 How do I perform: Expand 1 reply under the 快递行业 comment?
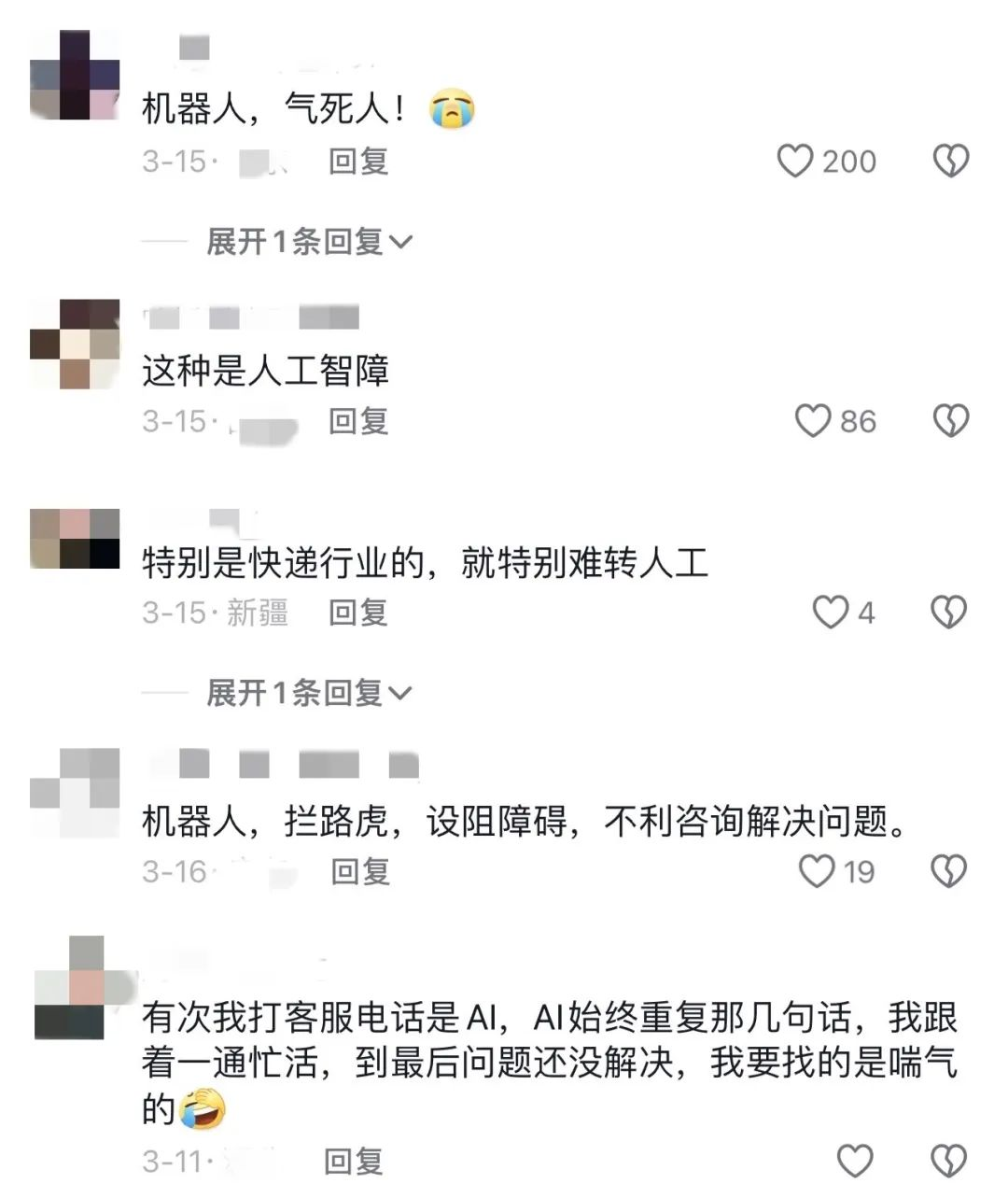[308, 693]
